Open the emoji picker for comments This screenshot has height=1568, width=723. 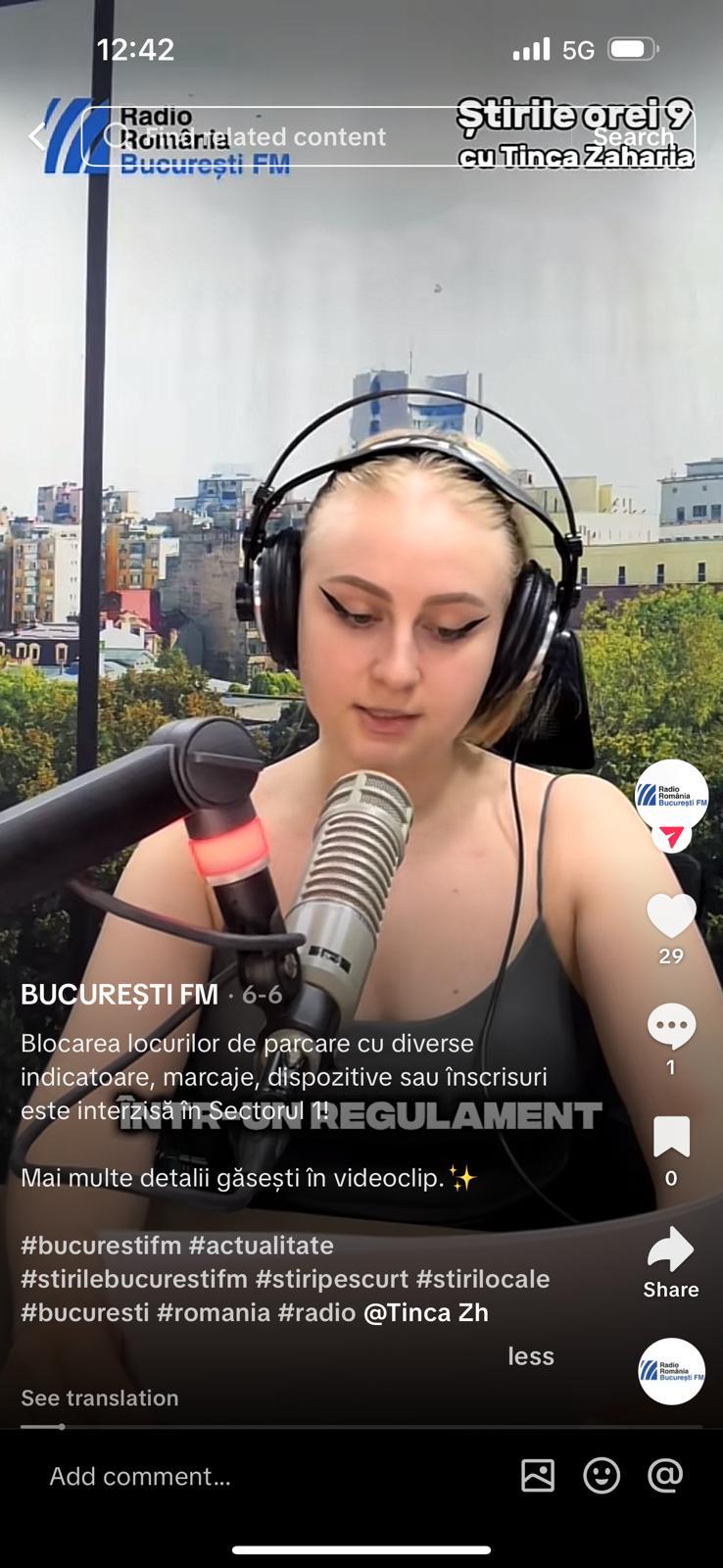coord(602,1475)
